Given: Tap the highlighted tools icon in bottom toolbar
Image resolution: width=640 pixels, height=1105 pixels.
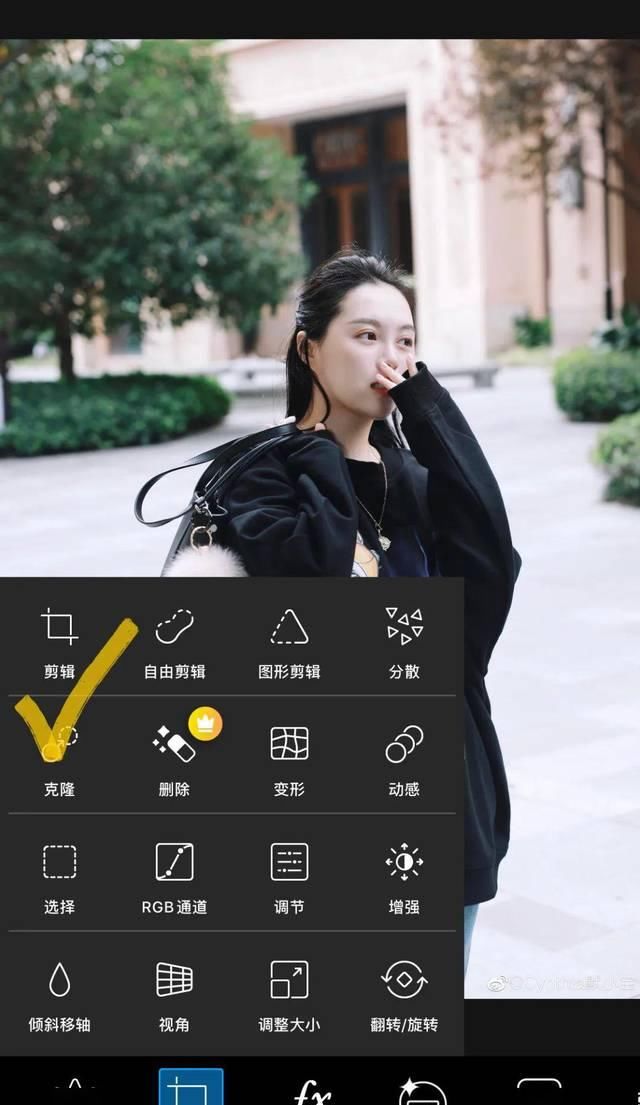Looking at the screenshot, I should (x=191, y=1088).
